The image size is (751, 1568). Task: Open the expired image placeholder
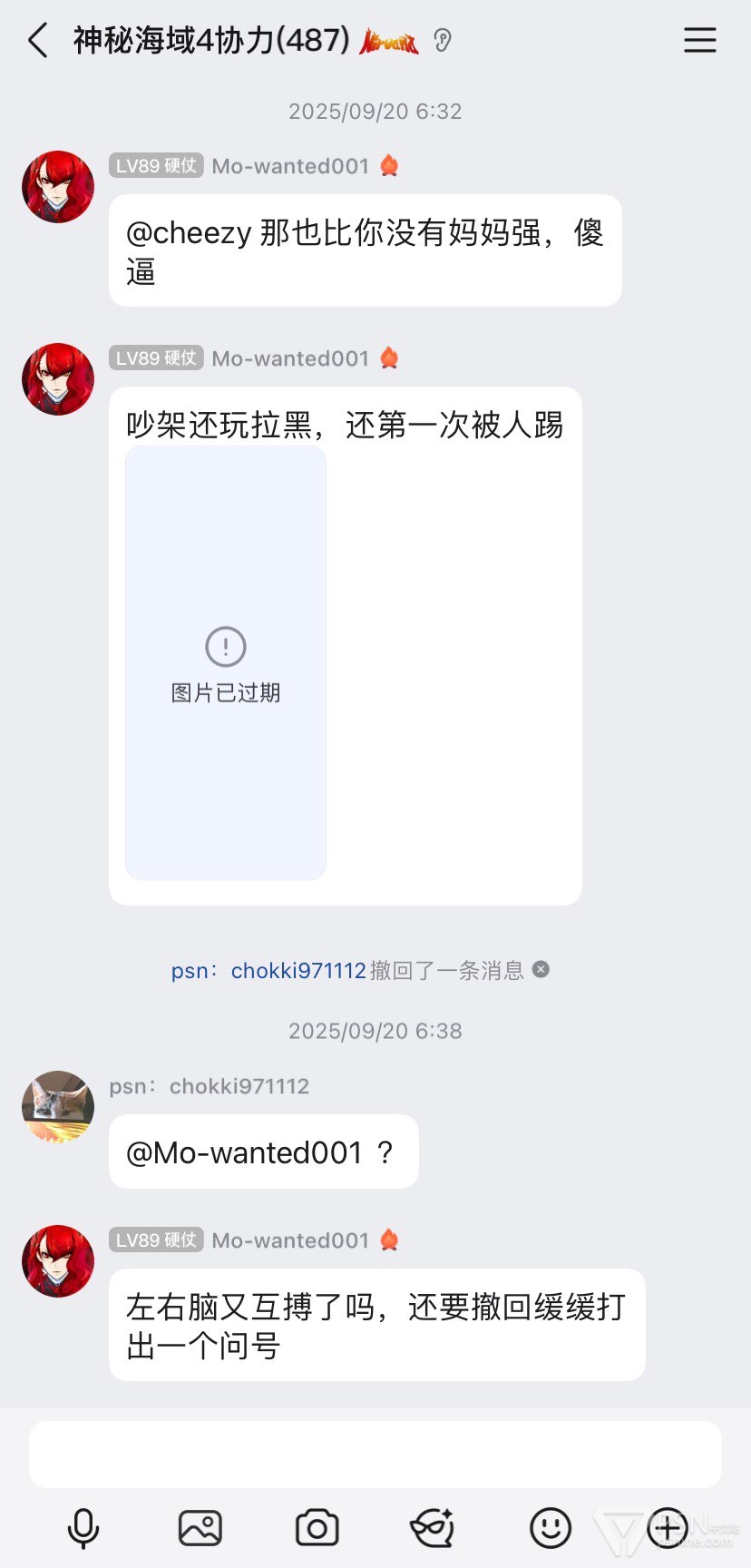(226, 662)
